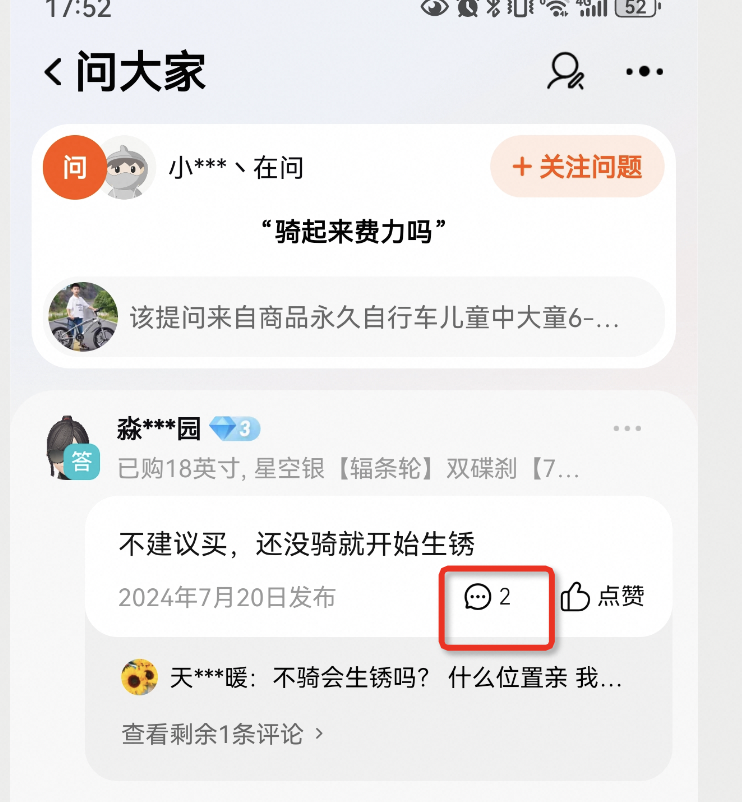Open the ask-question icon in header

tap(566, 71)
